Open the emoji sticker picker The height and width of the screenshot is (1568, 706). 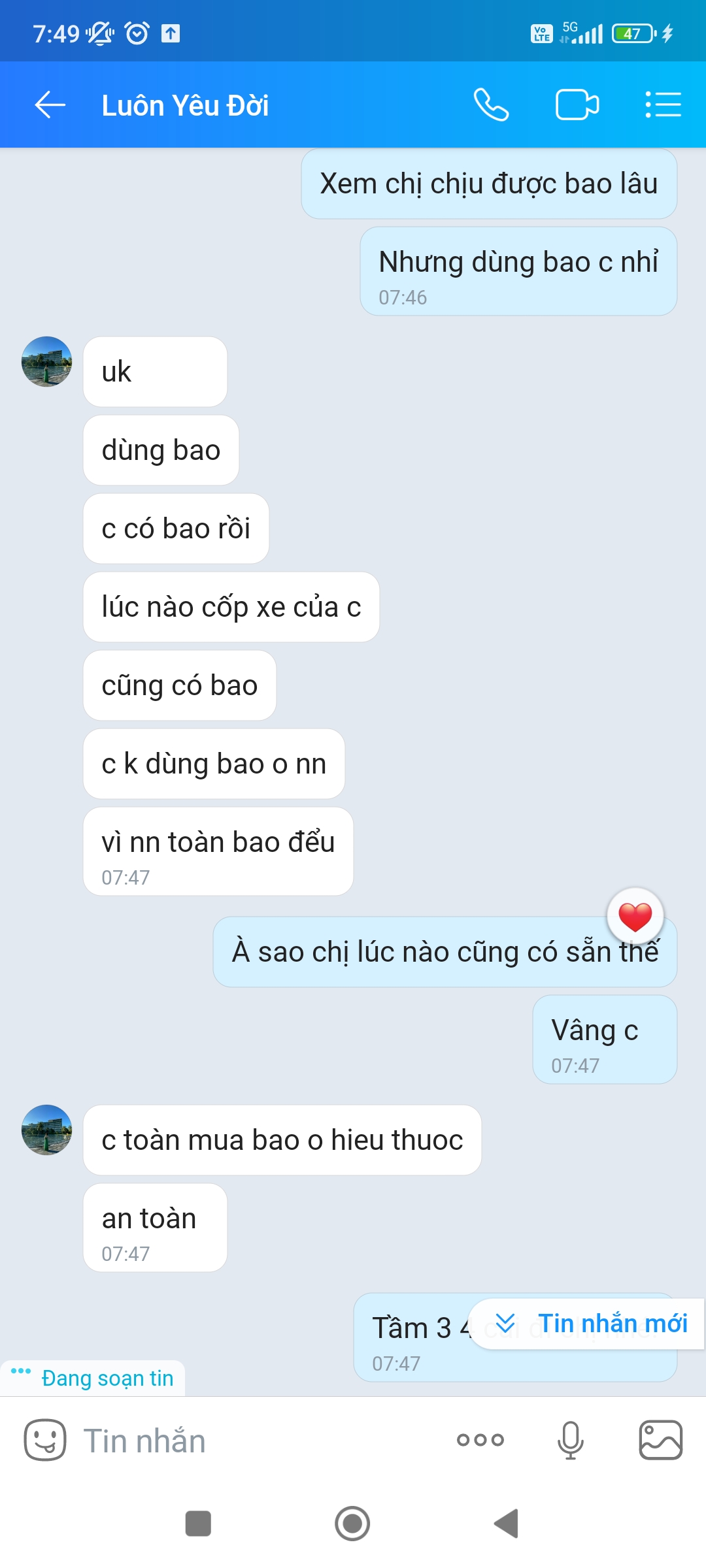click(44, 1440)
